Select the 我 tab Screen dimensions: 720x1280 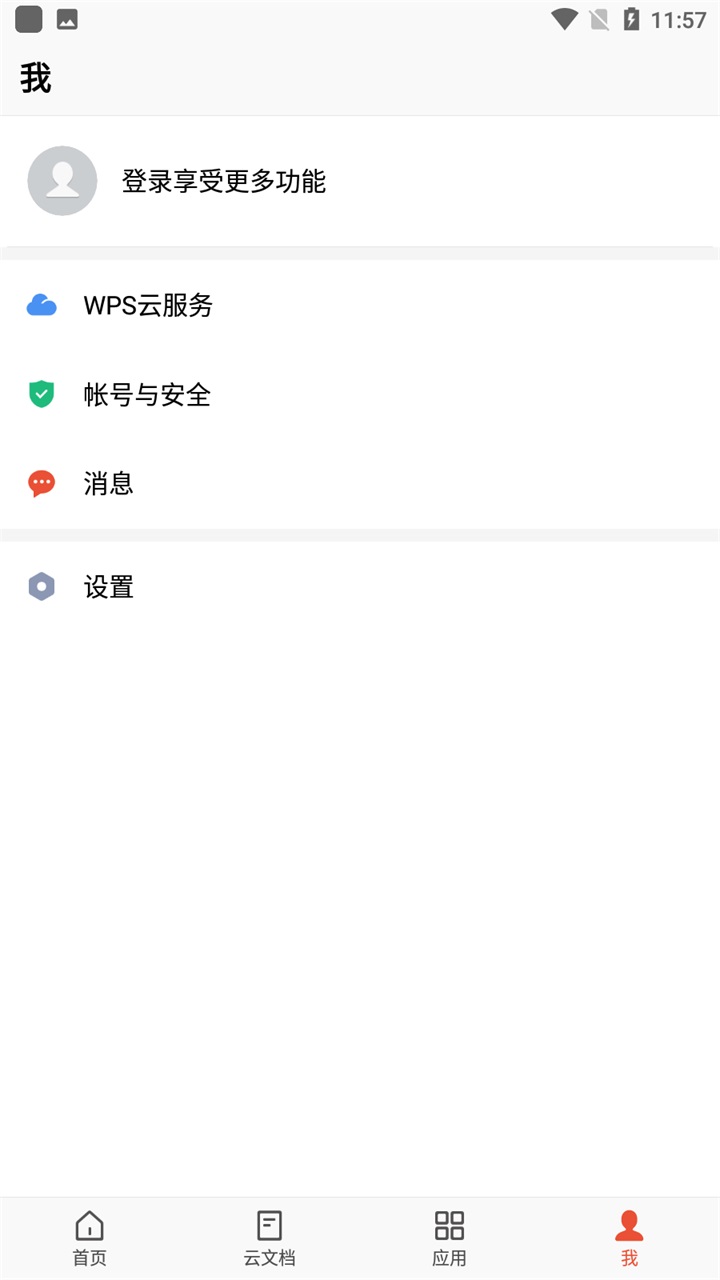click(630, 1238)
